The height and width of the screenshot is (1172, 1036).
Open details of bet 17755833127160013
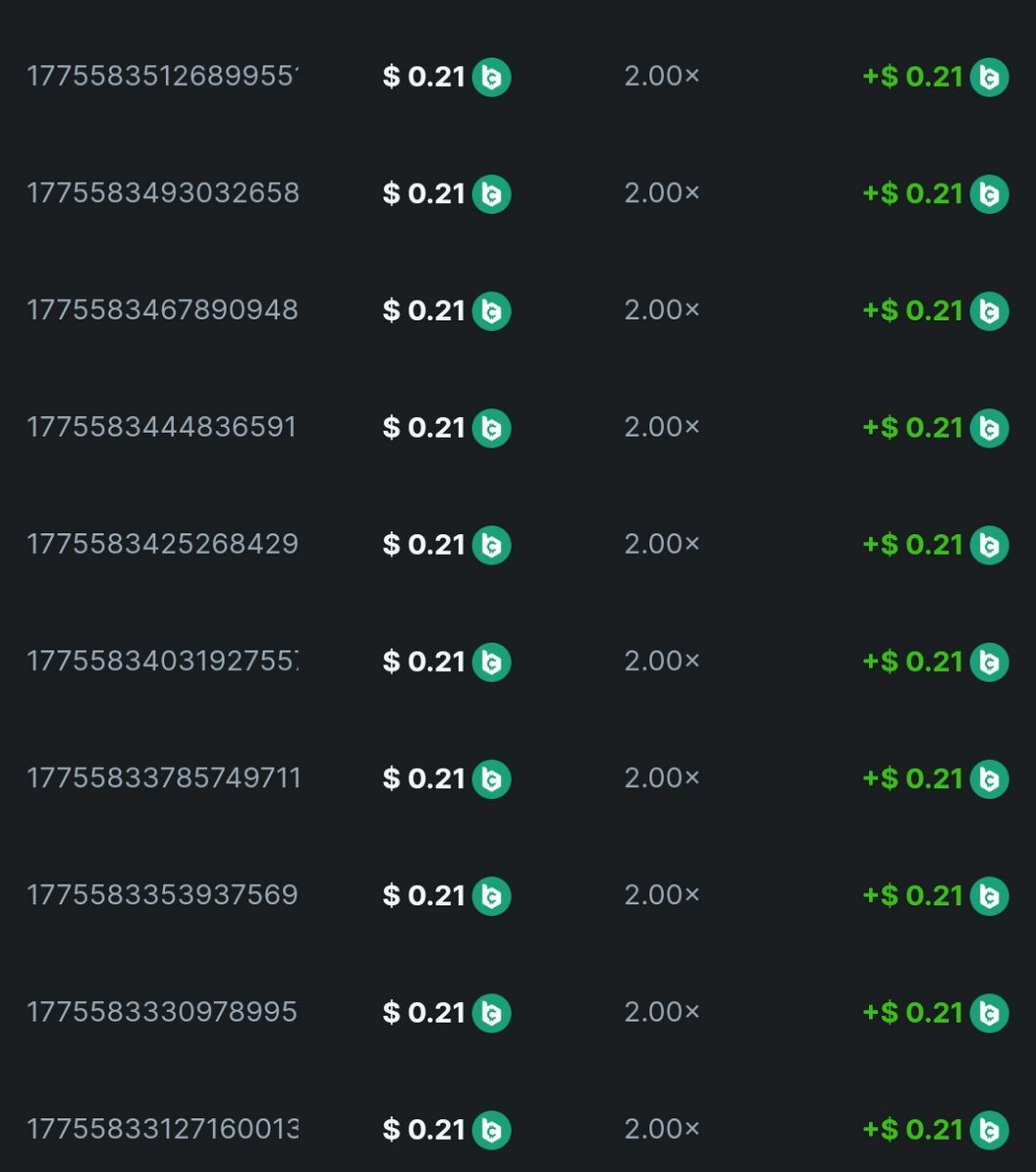coord(162,1129)
